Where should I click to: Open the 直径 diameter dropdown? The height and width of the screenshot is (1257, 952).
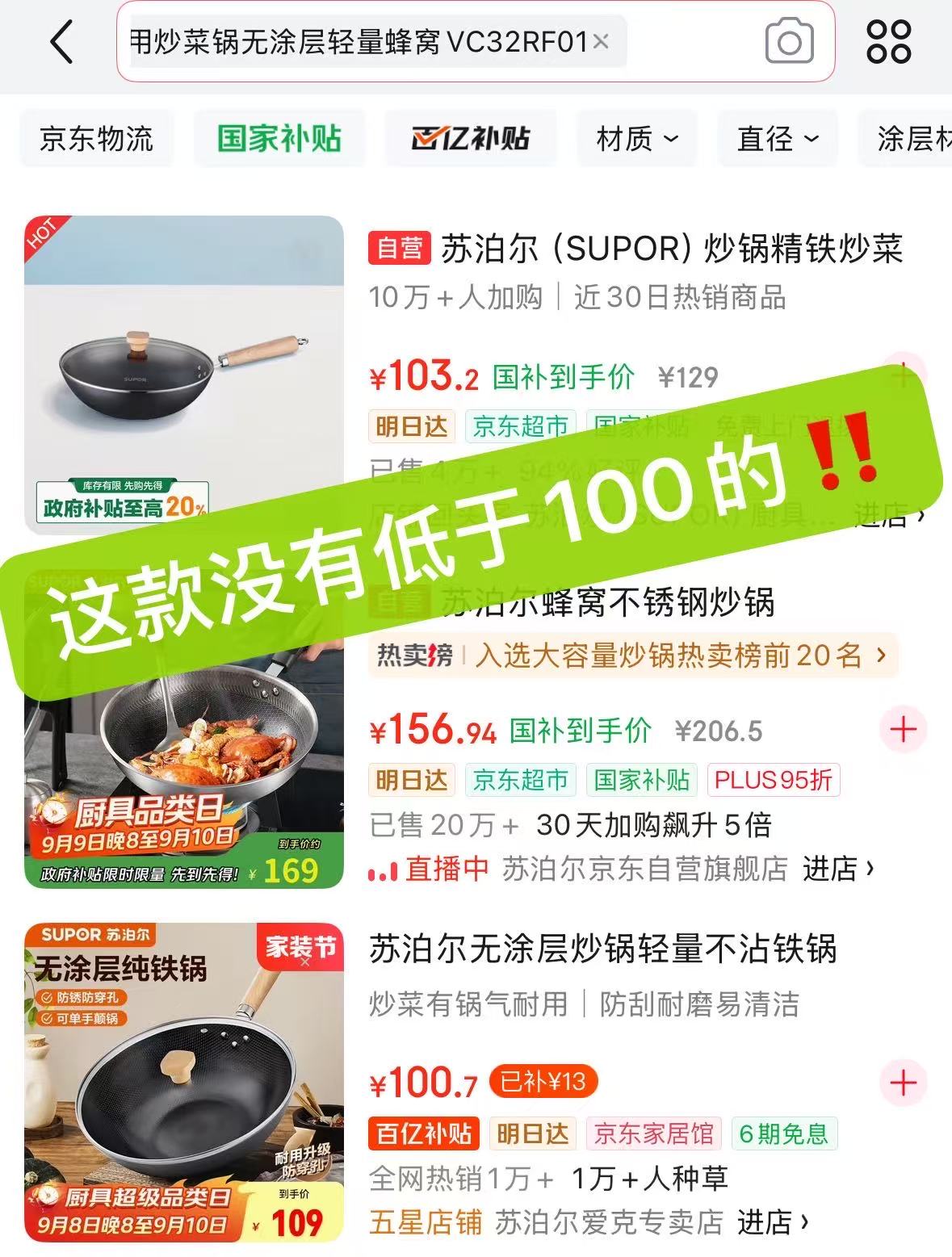776,138
